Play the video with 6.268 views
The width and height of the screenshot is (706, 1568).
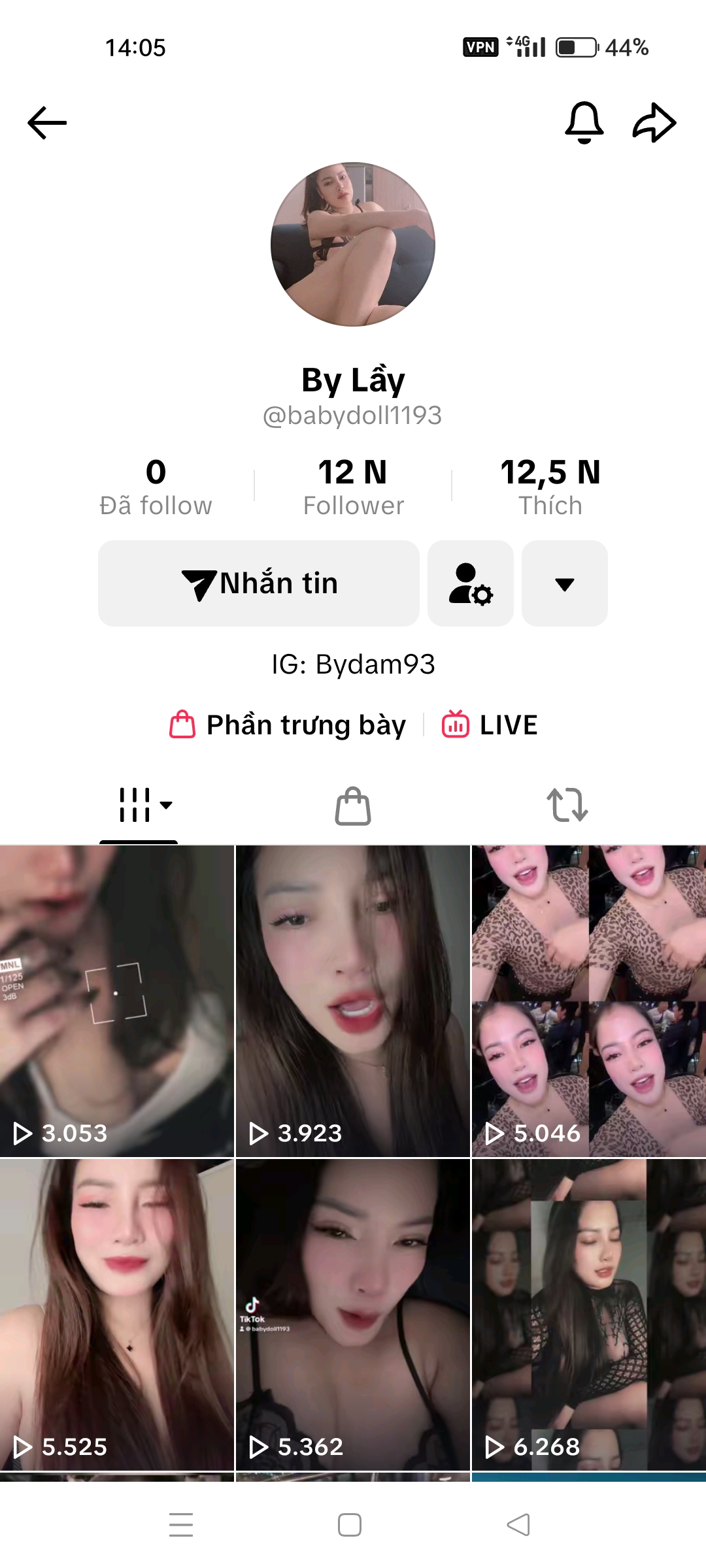588,1315
